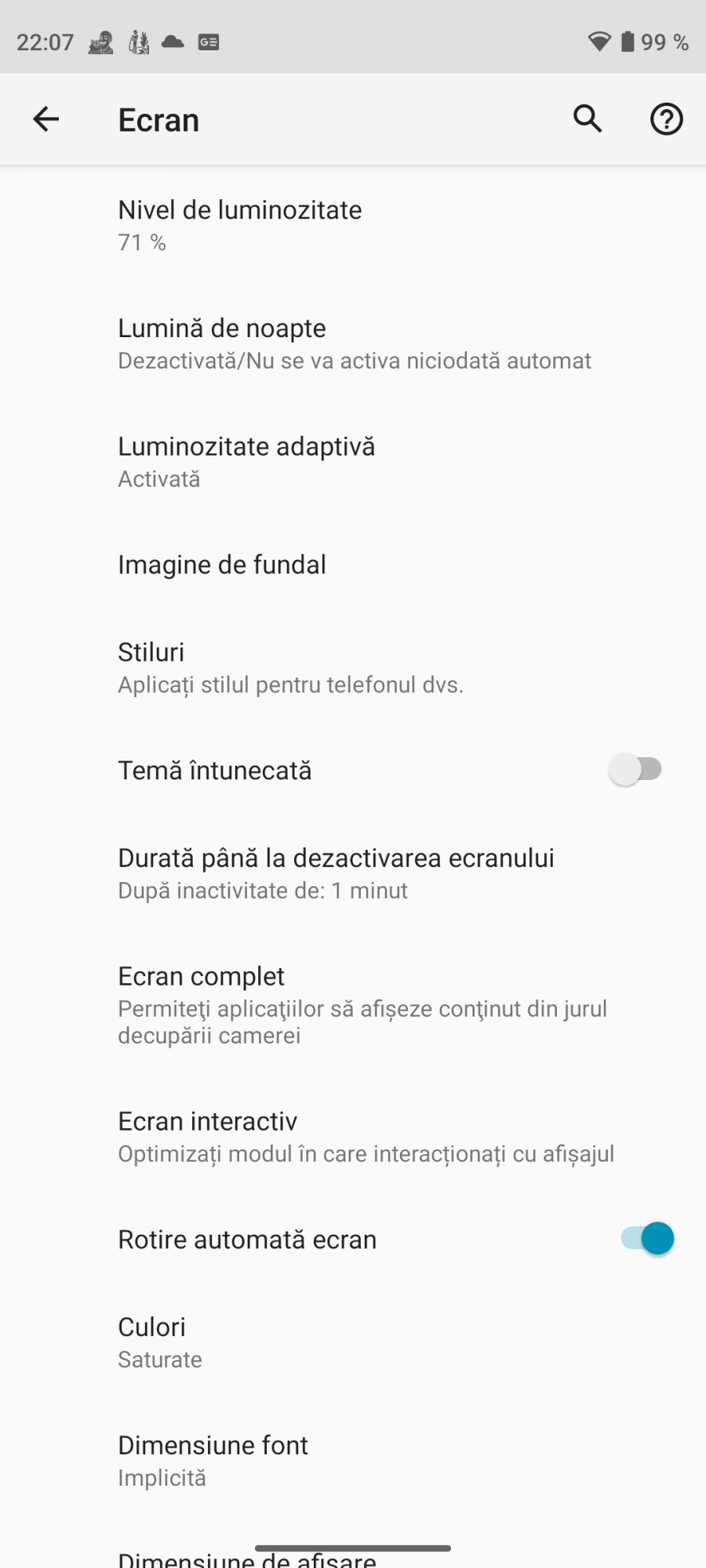Open Dimensiune font
The height and width of the screenshot is (1568, 706).
click(x=213, y=1460)
